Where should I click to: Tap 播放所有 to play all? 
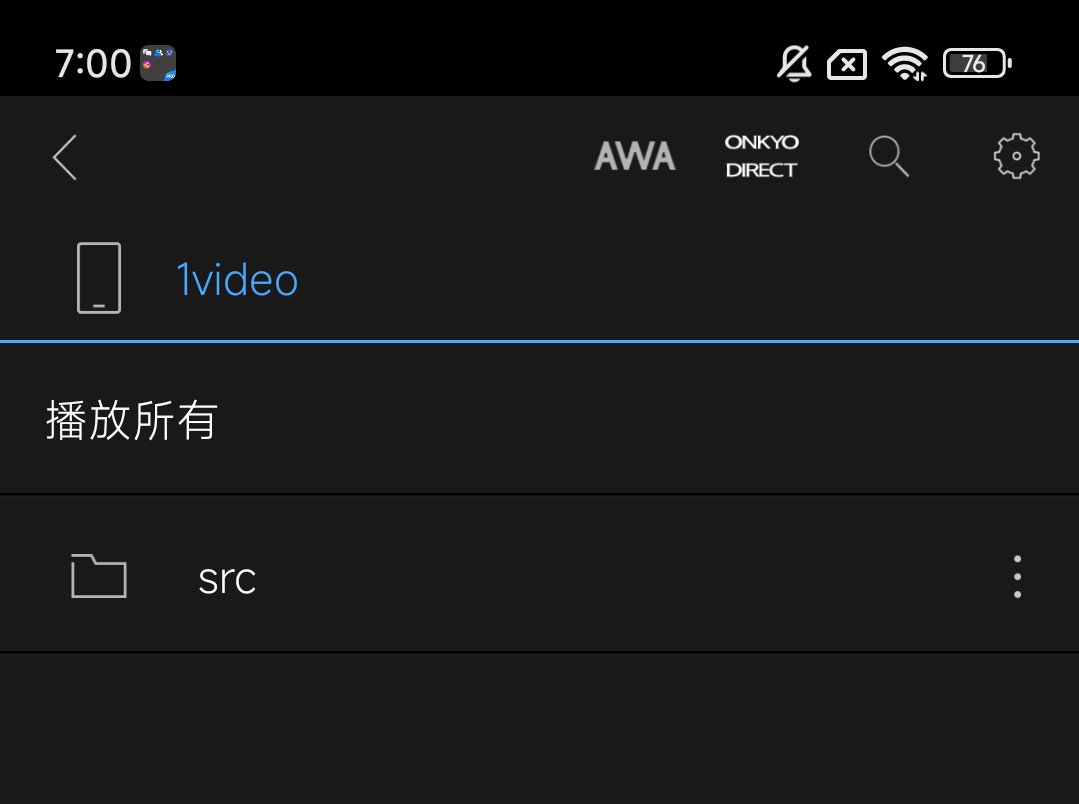click(132, 421)
